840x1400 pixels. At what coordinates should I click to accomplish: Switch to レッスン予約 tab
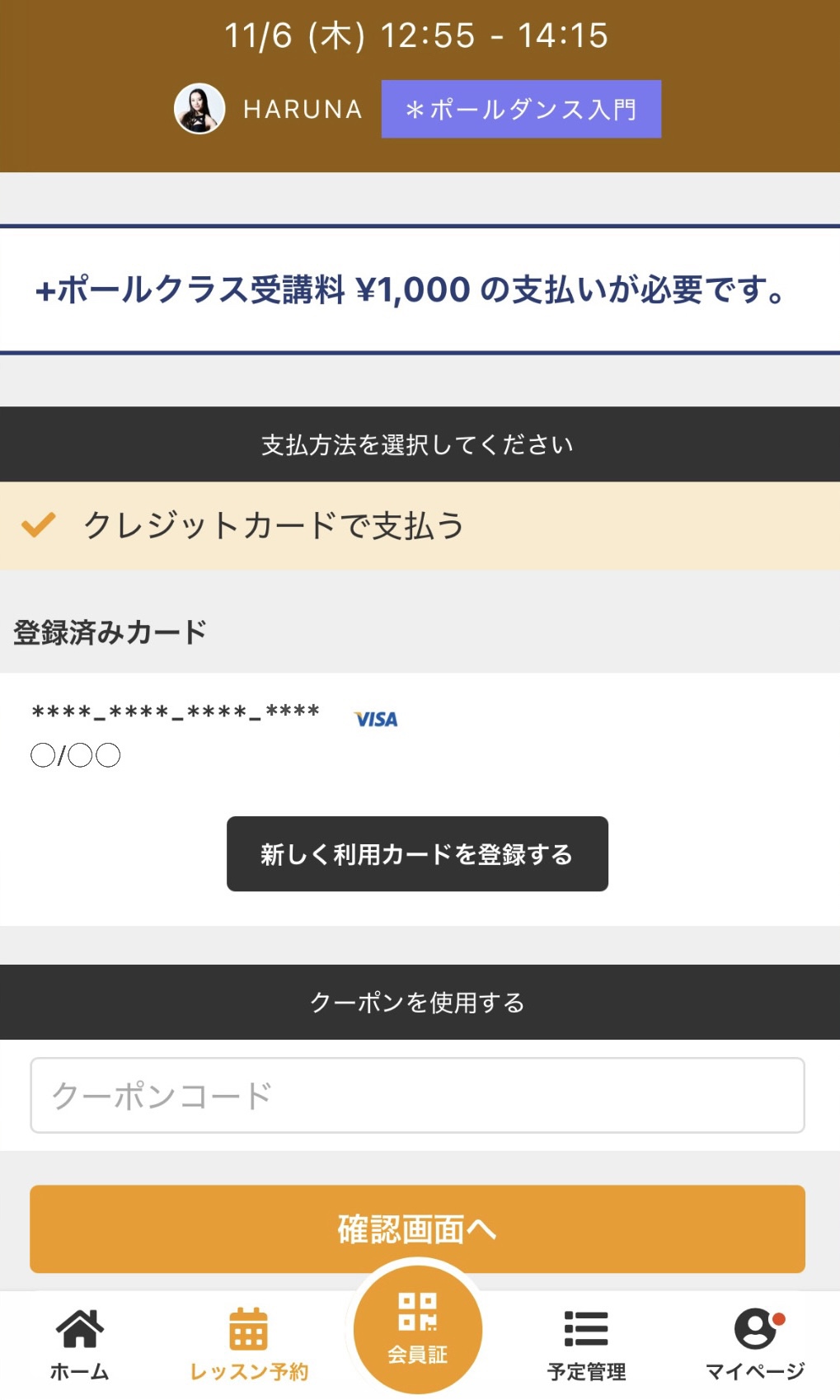click(249, 1346)
